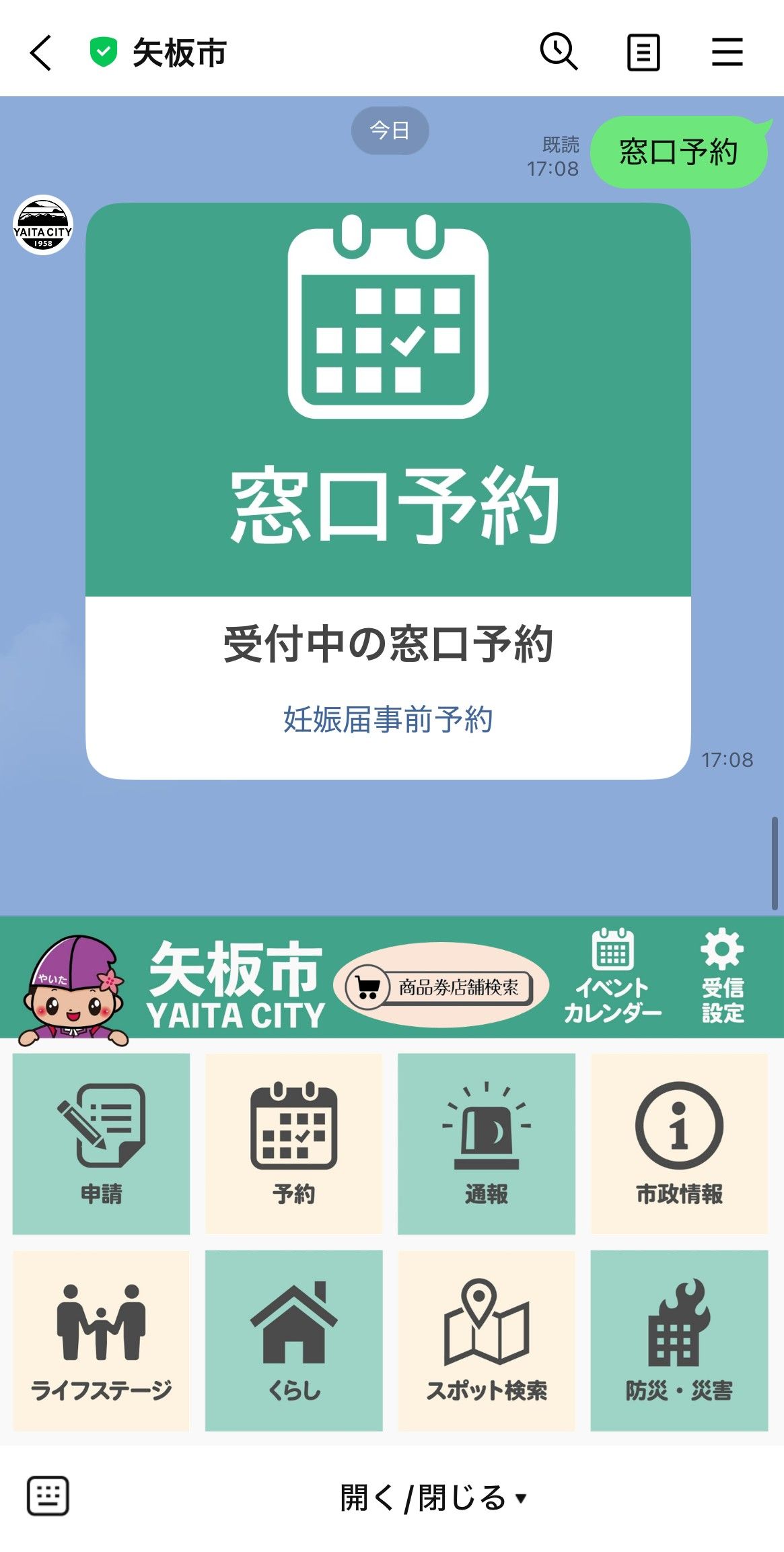Open the 窓口予約 card image
This screenshot has height=1552, width=784.
(388, 399)
